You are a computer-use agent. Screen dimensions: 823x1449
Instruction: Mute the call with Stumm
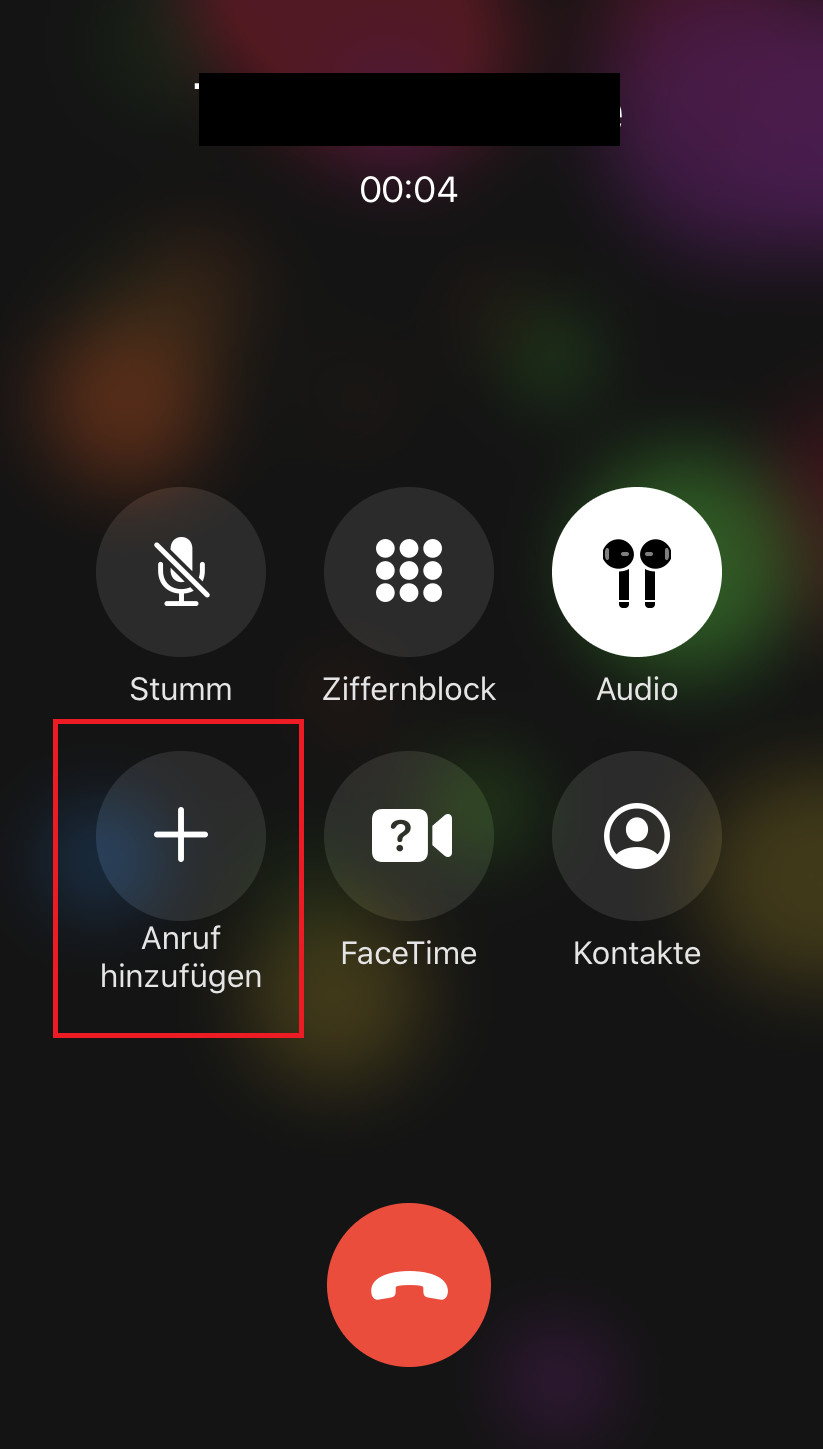pos(181,572)
